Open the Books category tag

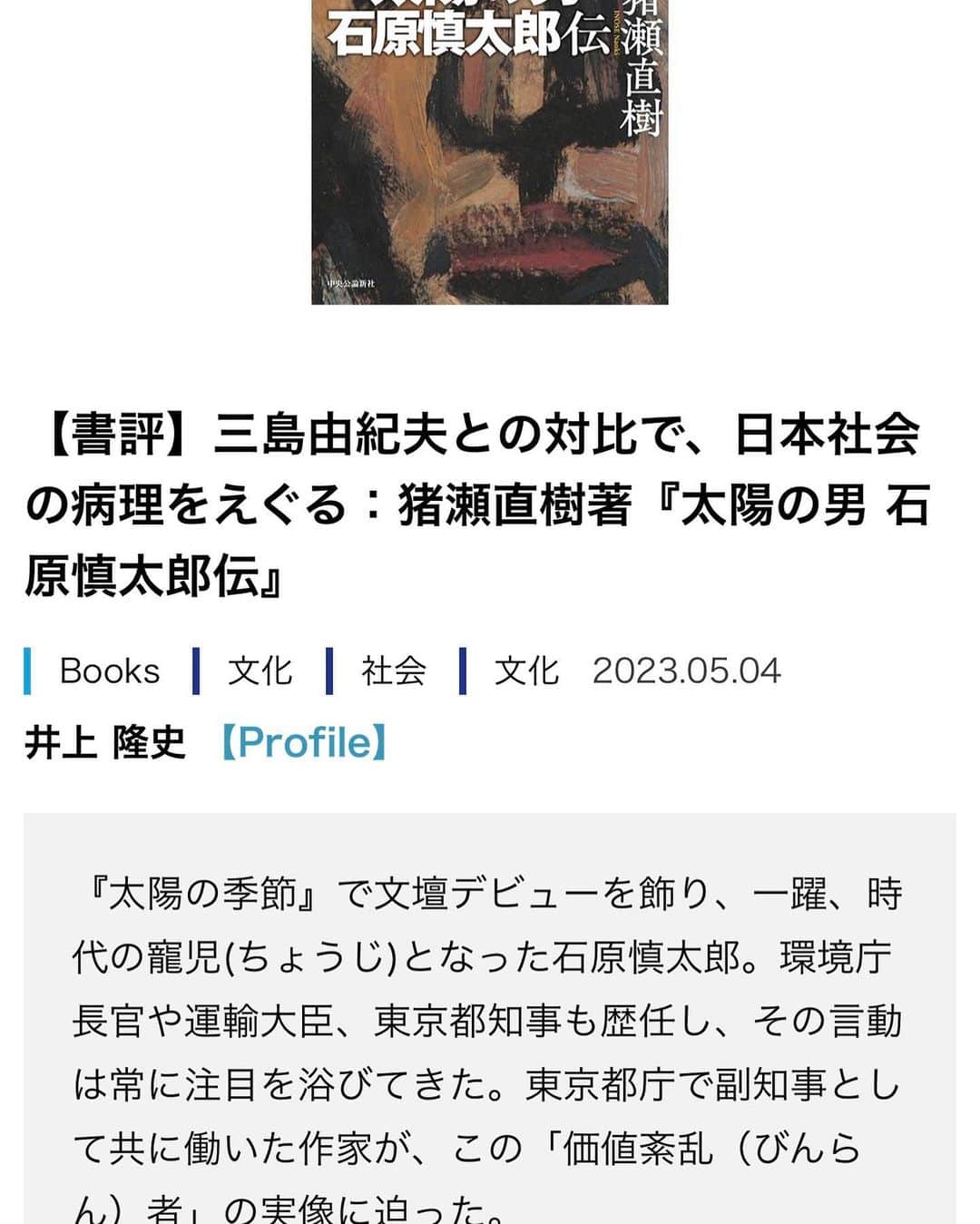pyautogui.click(x=109, y=671)
